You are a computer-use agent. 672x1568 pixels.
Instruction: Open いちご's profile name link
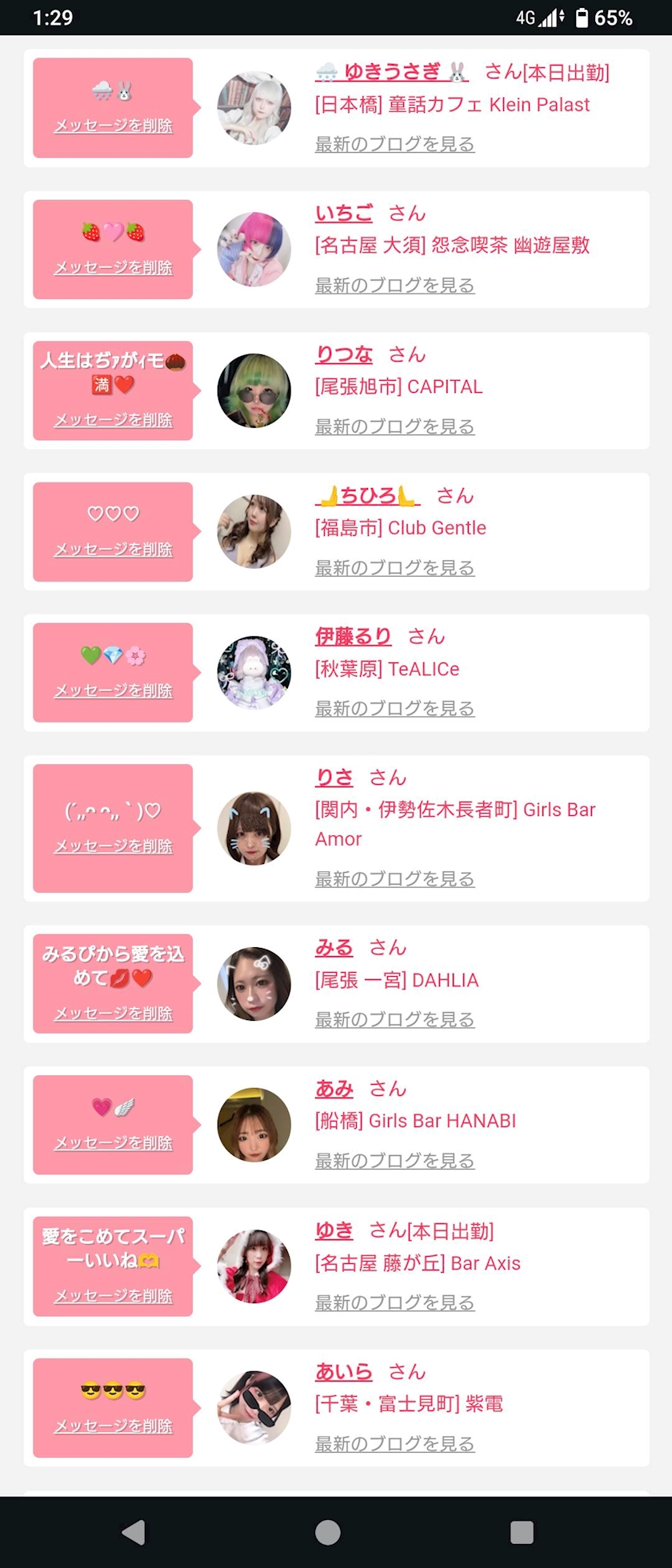(x=344, y=214)
